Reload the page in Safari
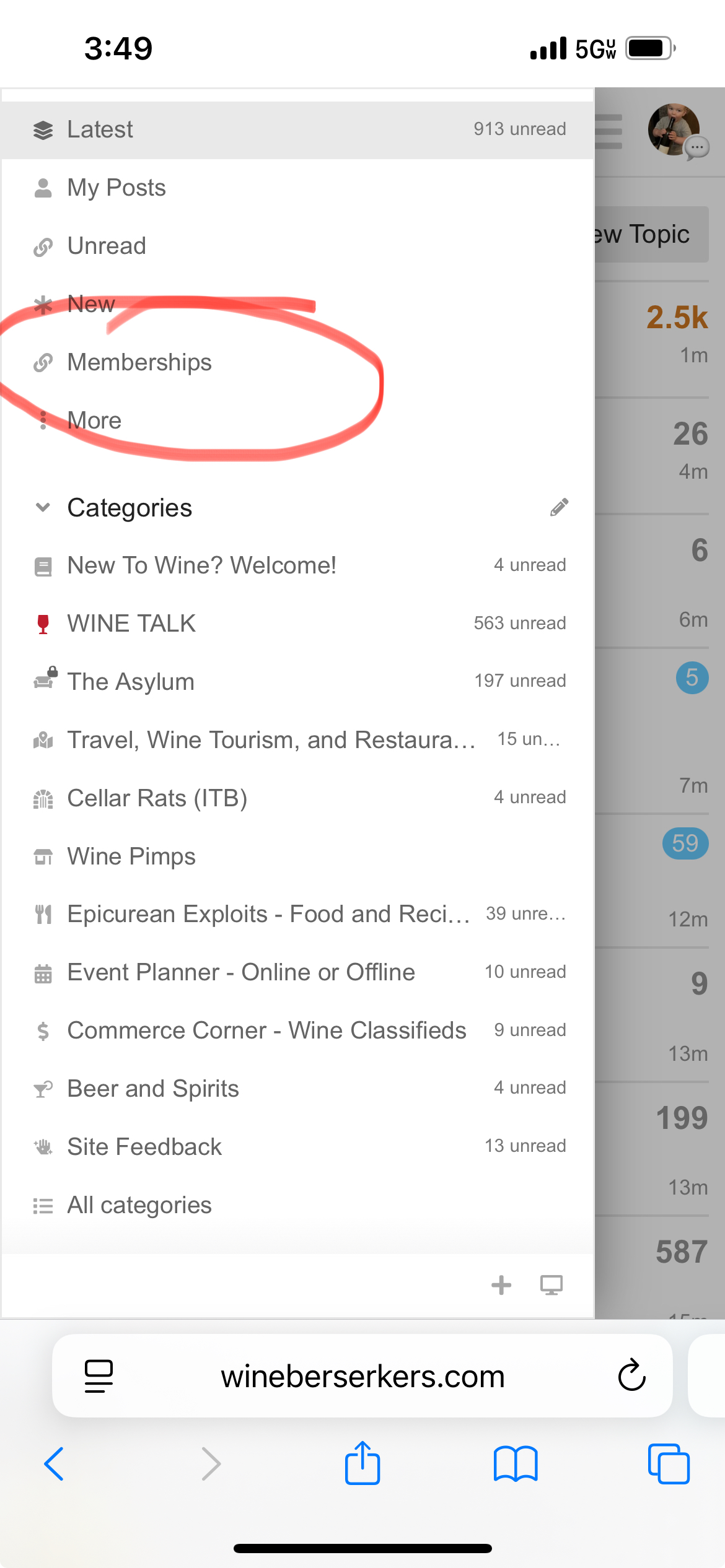 point(631,1375)
